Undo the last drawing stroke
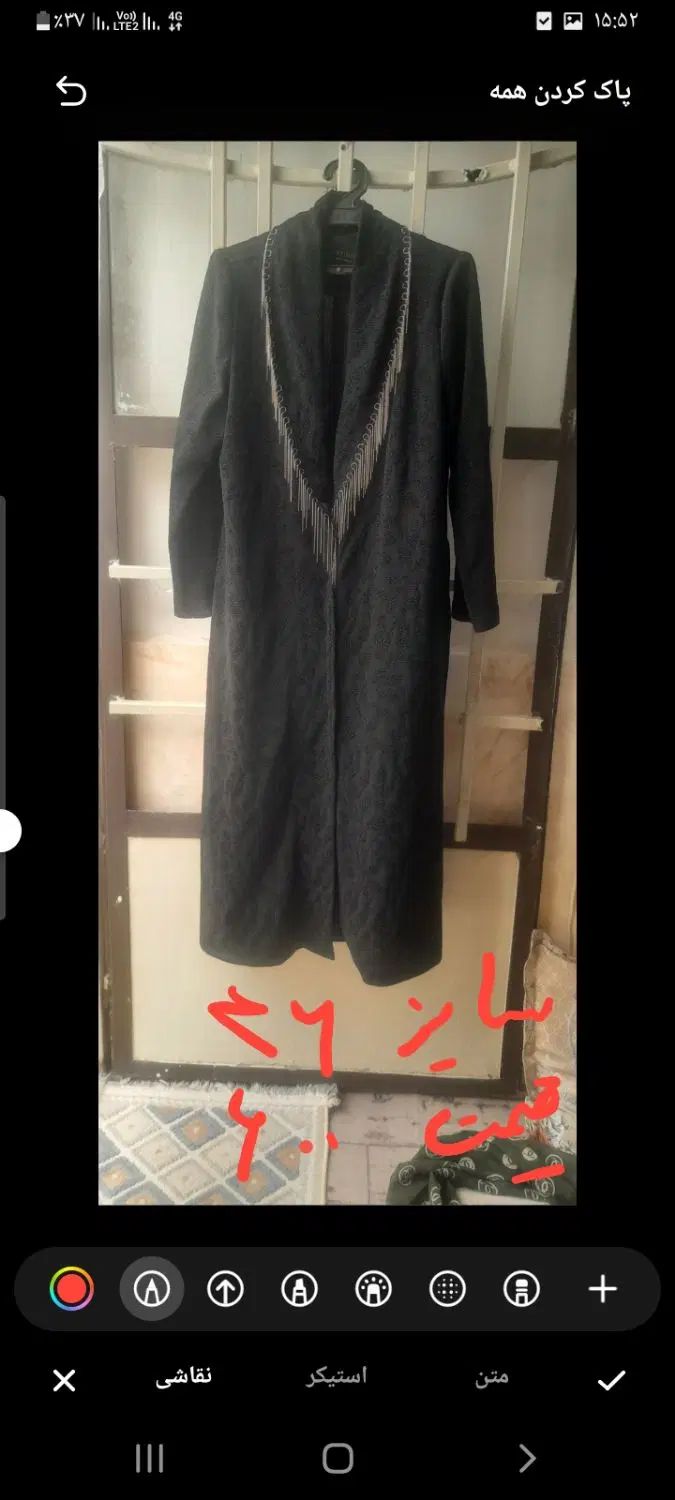Viewport: 675px width, 1500px height. click(71, 92)
